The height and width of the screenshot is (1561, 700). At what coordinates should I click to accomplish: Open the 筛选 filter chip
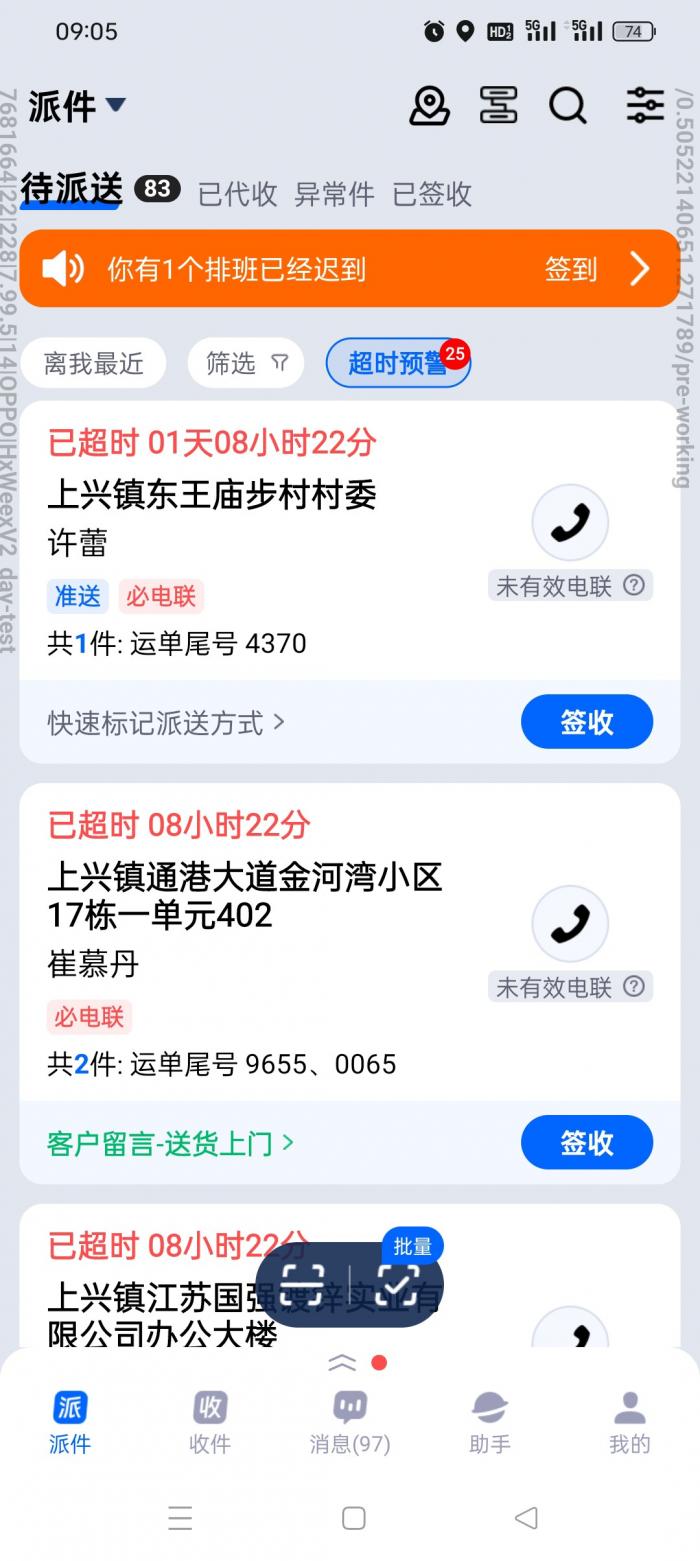tap(246, 363)
